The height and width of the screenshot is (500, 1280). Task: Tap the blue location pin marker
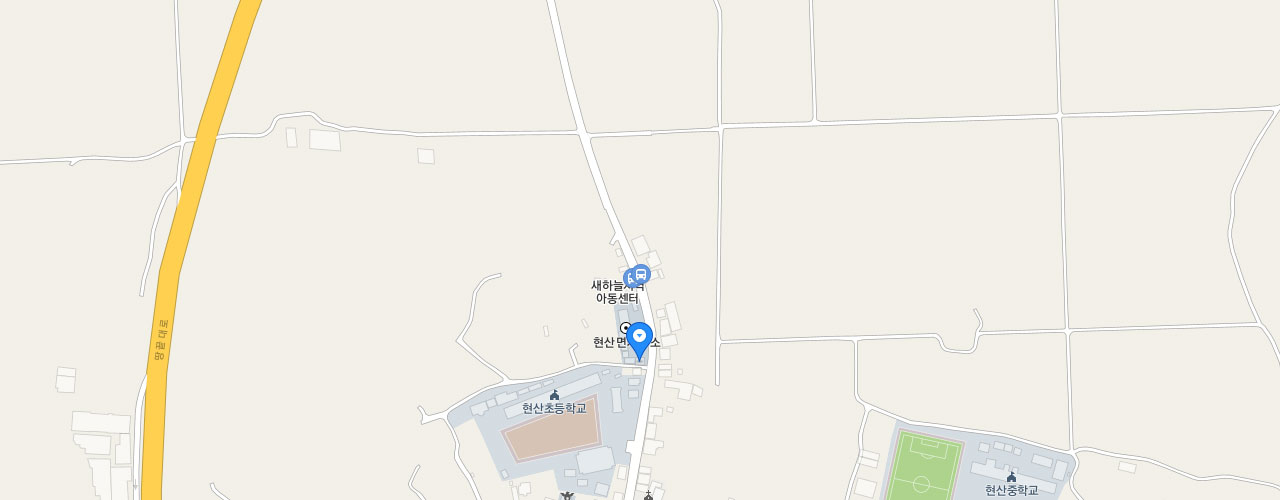pos(640,338)
